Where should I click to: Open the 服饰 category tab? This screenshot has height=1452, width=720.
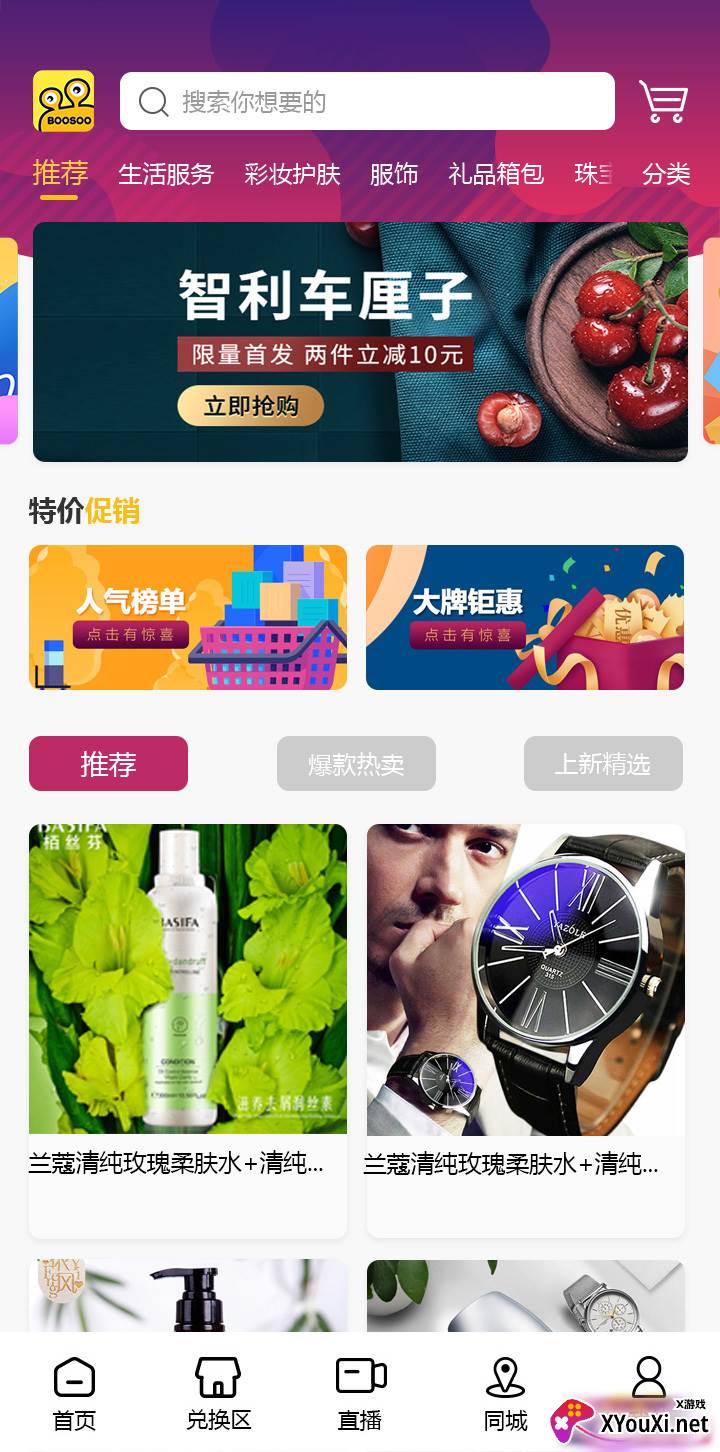394,175
